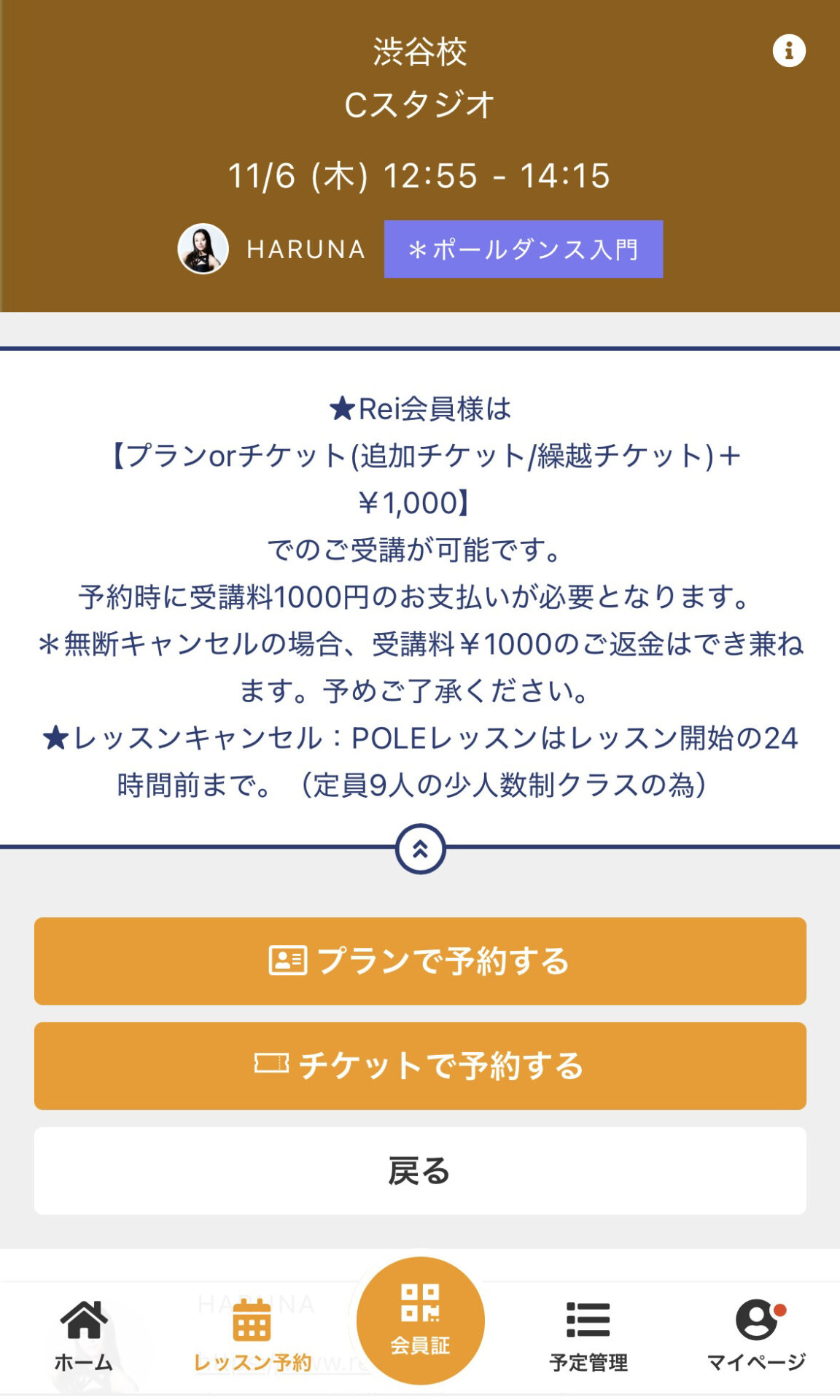Collapse the lesson notes with the double-chevron
This screenshot has width=840, height=1400.
pyautogui.click(x=420, y=849)
